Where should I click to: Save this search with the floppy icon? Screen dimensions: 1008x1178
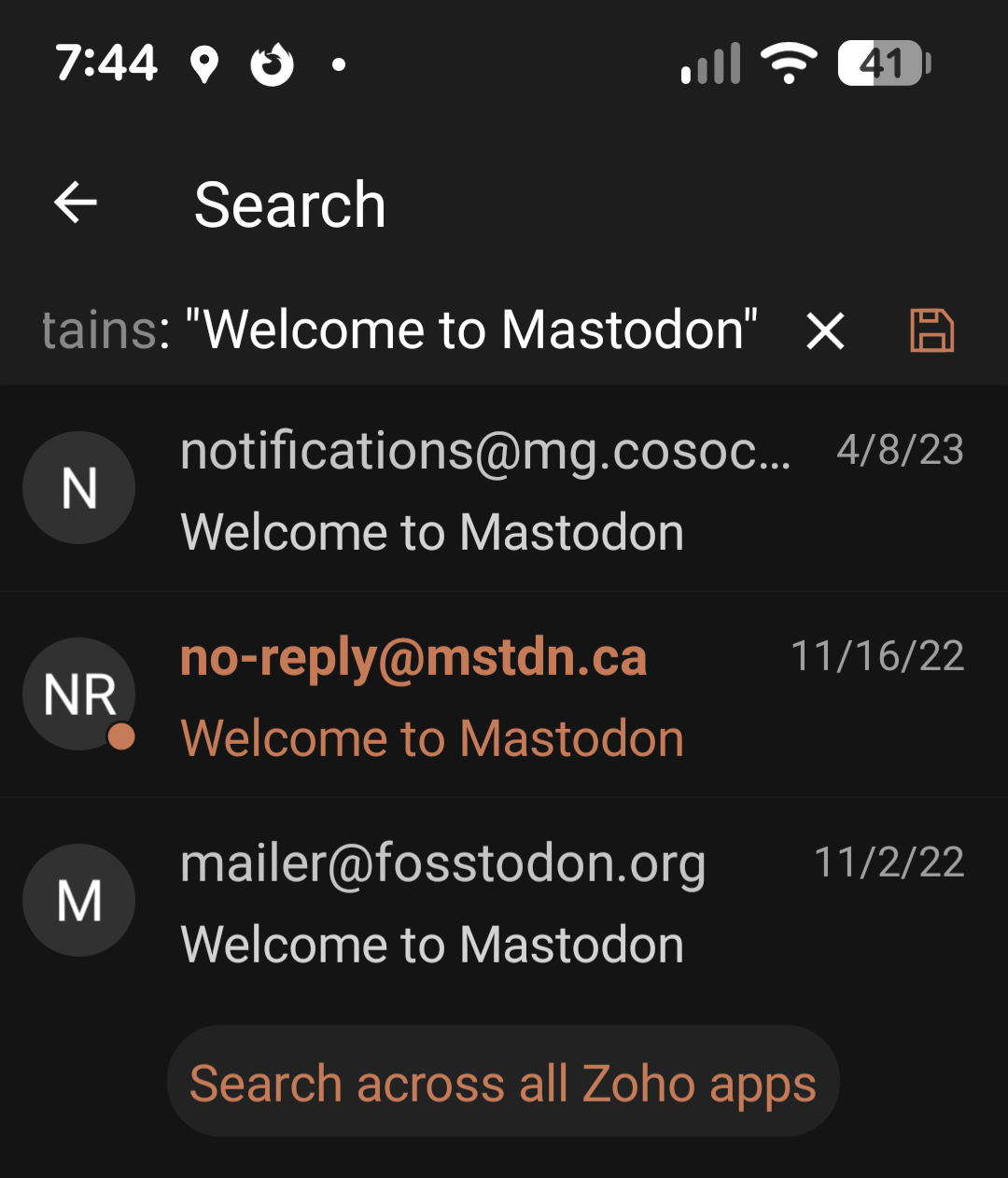(931, 330)
